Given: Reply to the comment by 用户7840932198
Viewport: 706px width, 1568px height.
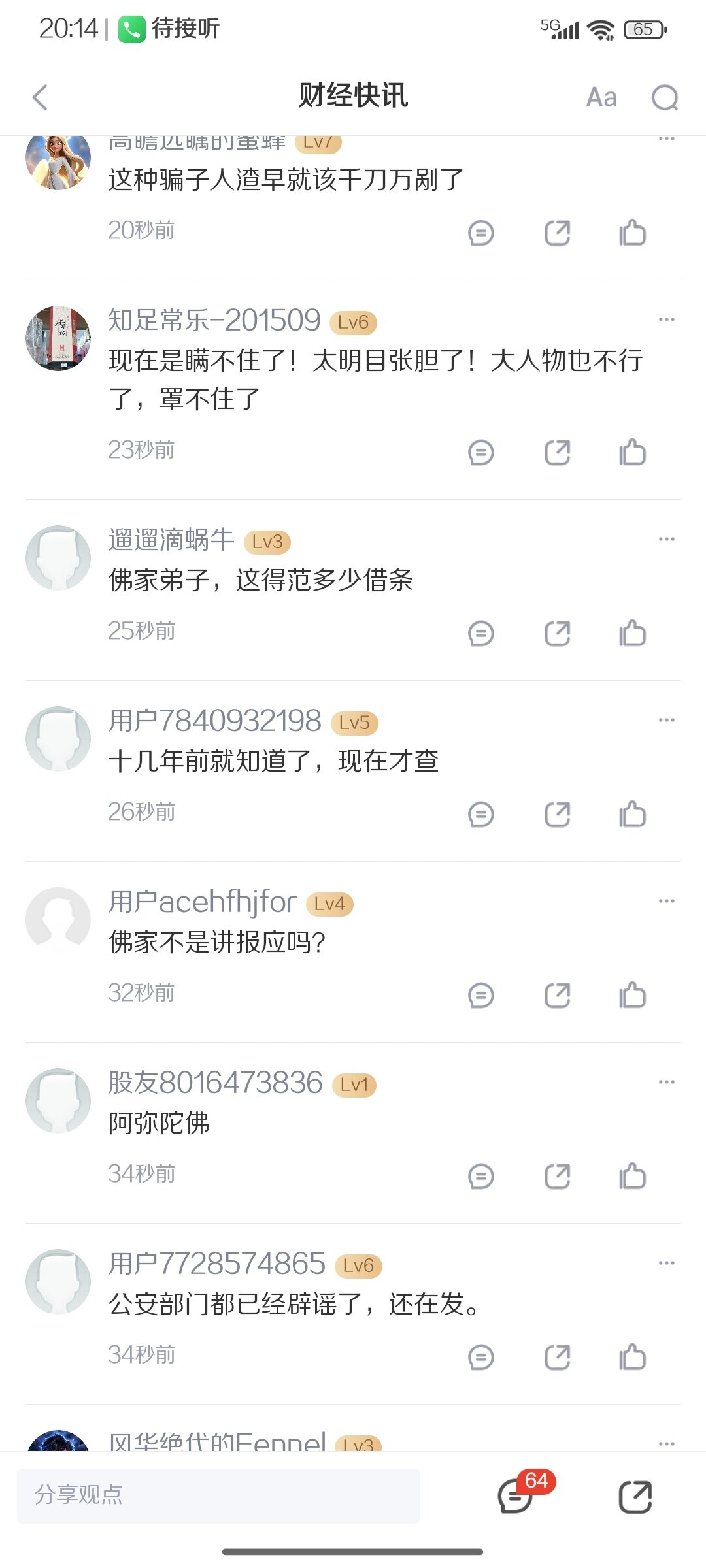Looking at the screenshot, I should 481,814.
